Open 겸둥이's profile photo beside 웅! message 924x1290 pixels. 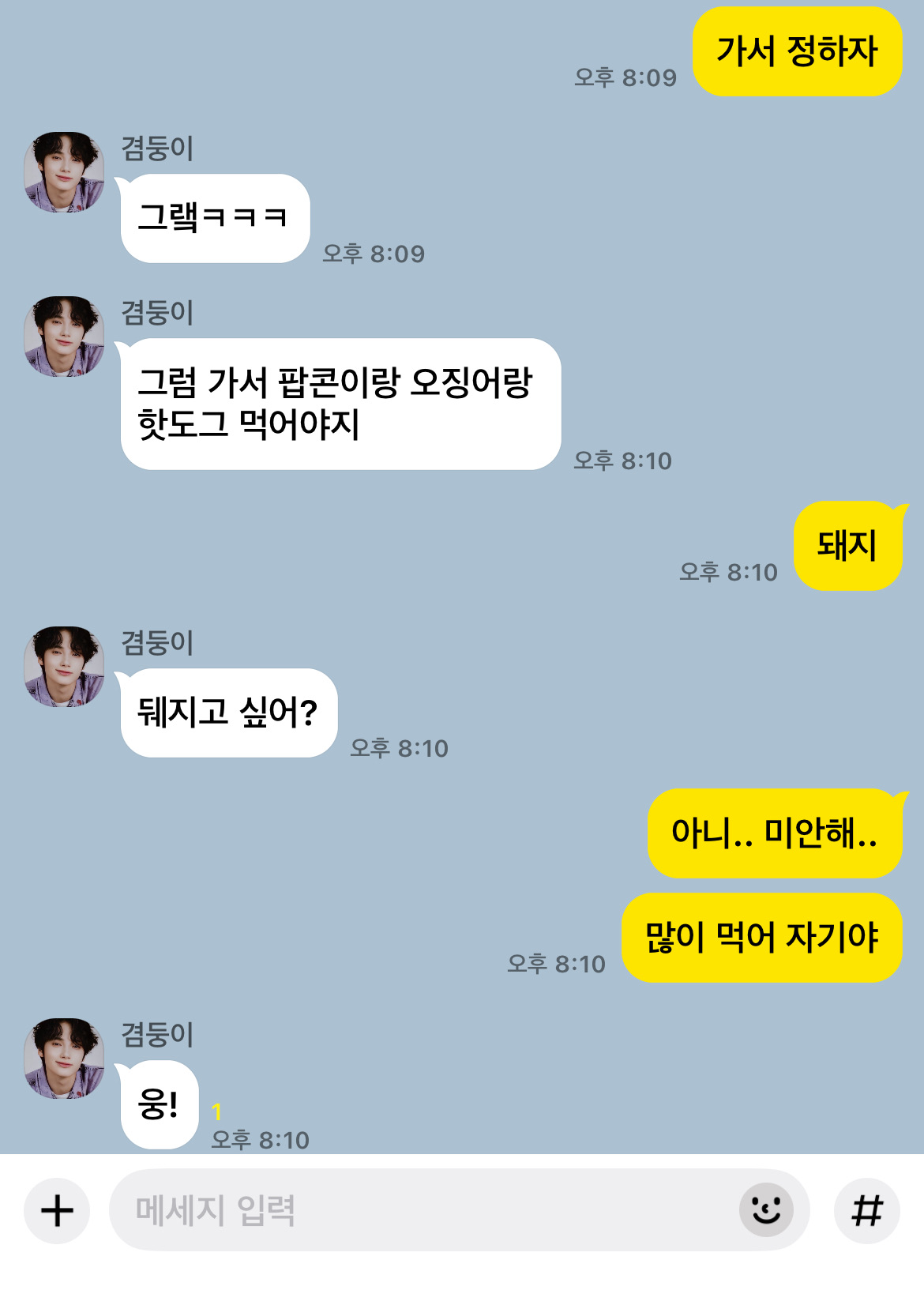(x=64, y=1059)
